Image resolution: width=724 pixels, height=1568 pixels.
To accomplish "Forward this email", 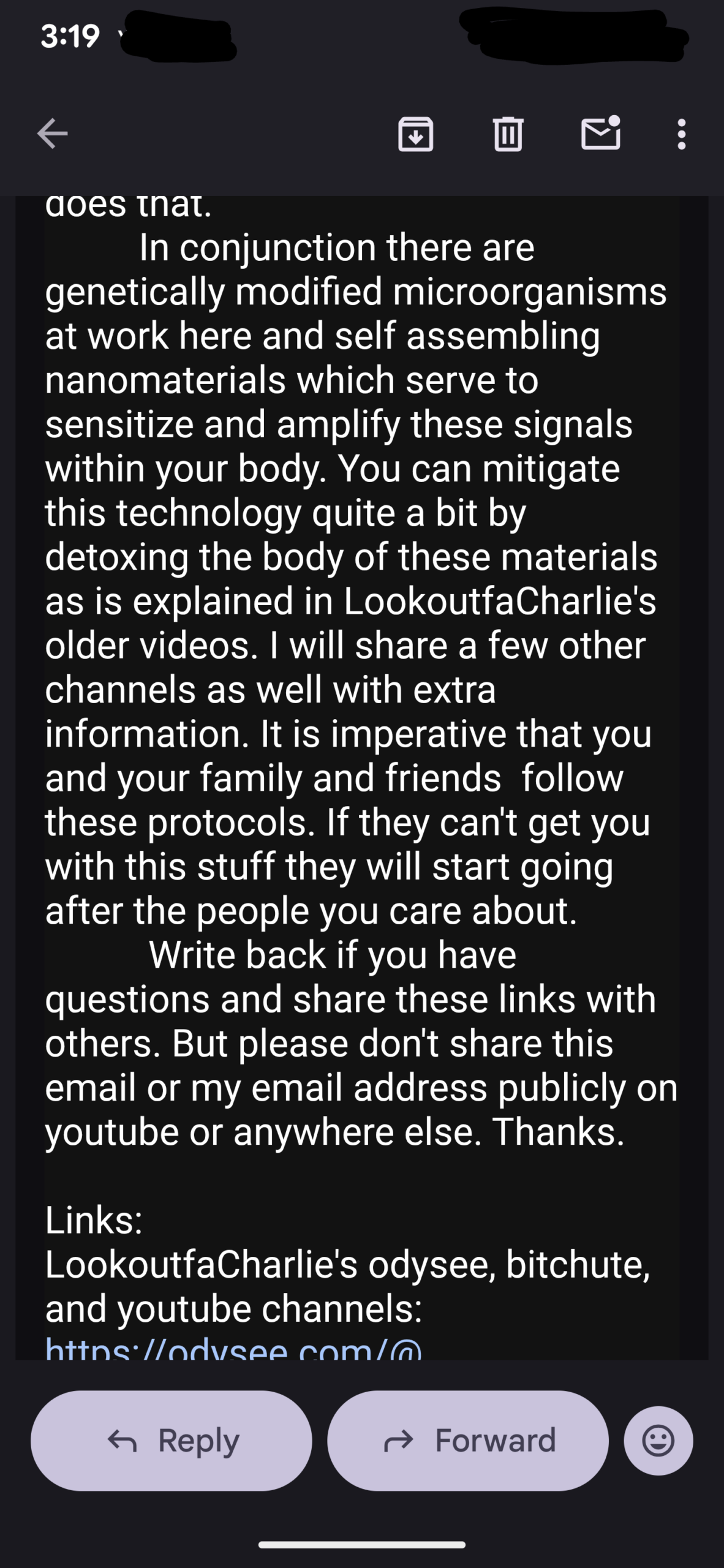I will click(468, 1441).
